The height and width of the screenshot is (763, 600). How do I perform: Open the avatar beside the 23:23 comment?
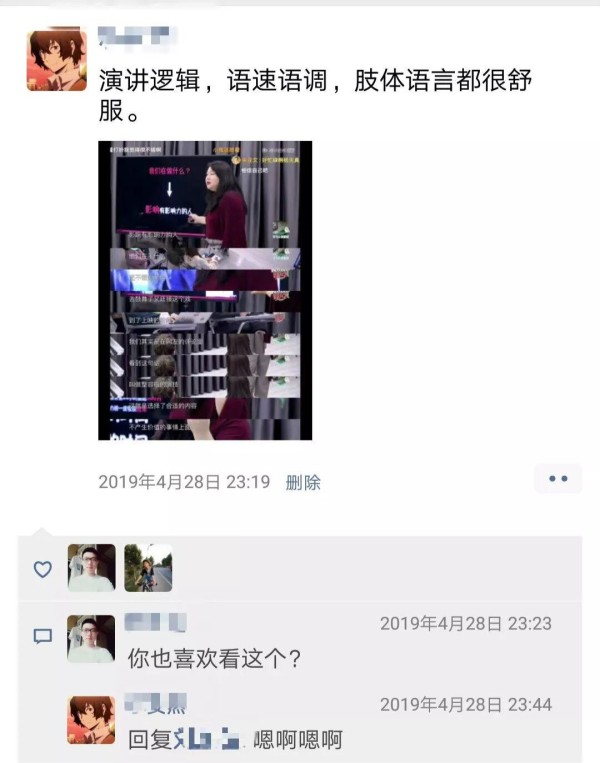tap(91, 639)
